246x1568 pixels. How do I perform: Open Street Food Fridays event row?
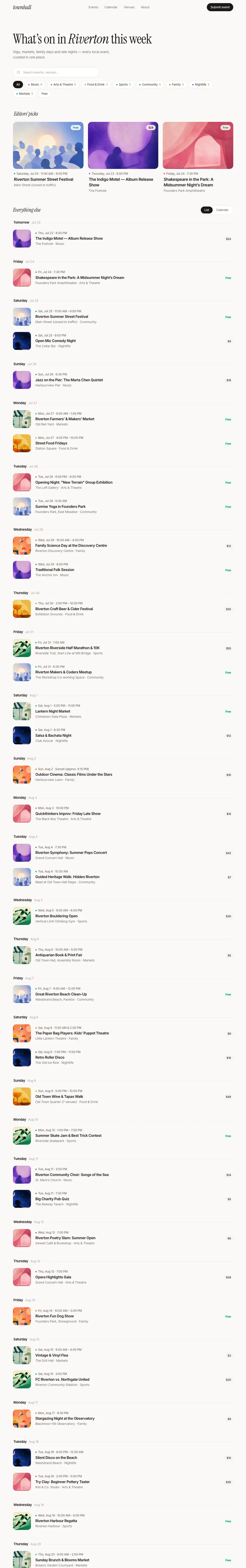122,443
